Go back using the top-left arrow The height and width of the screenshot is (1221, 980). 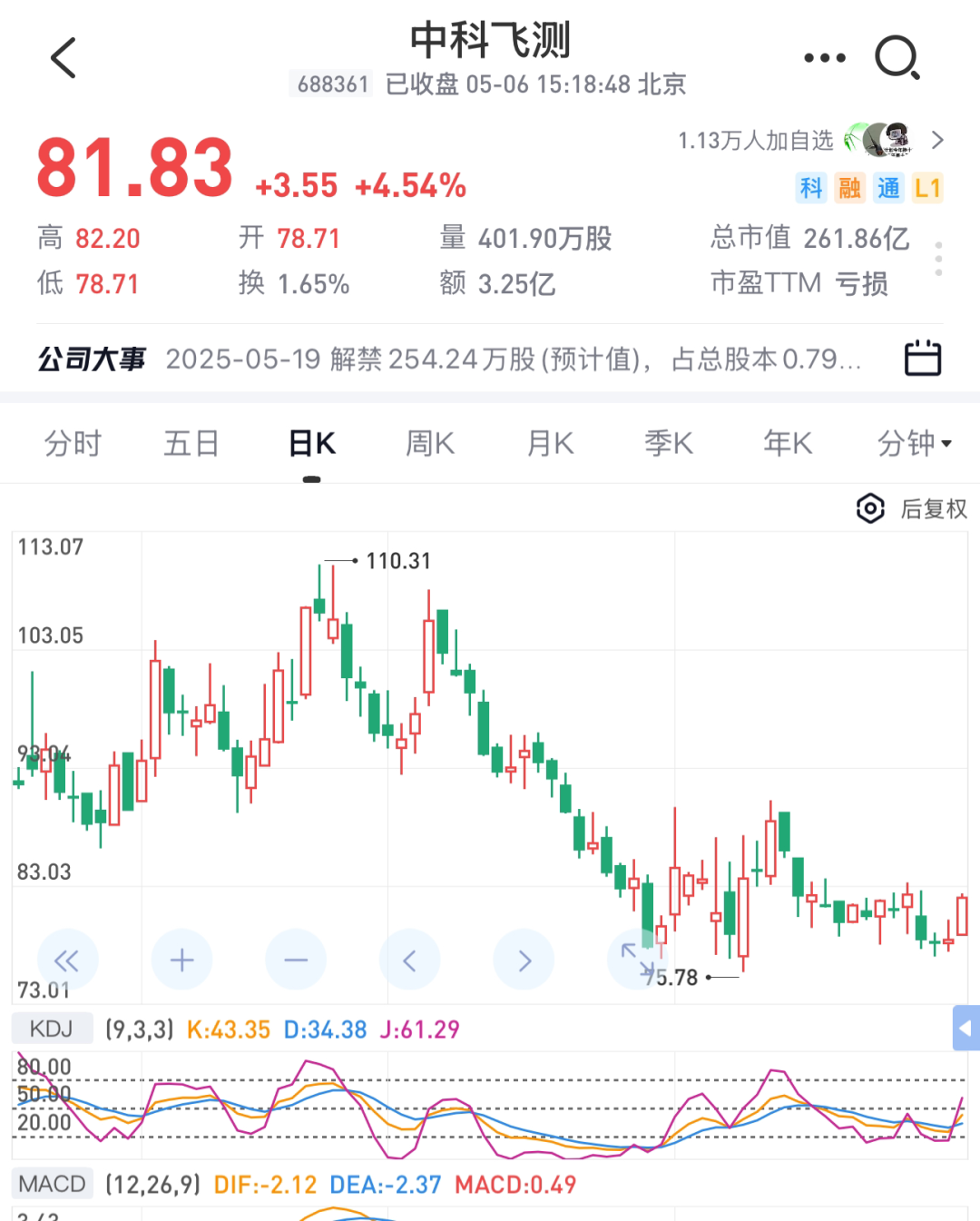pos(64,59)
